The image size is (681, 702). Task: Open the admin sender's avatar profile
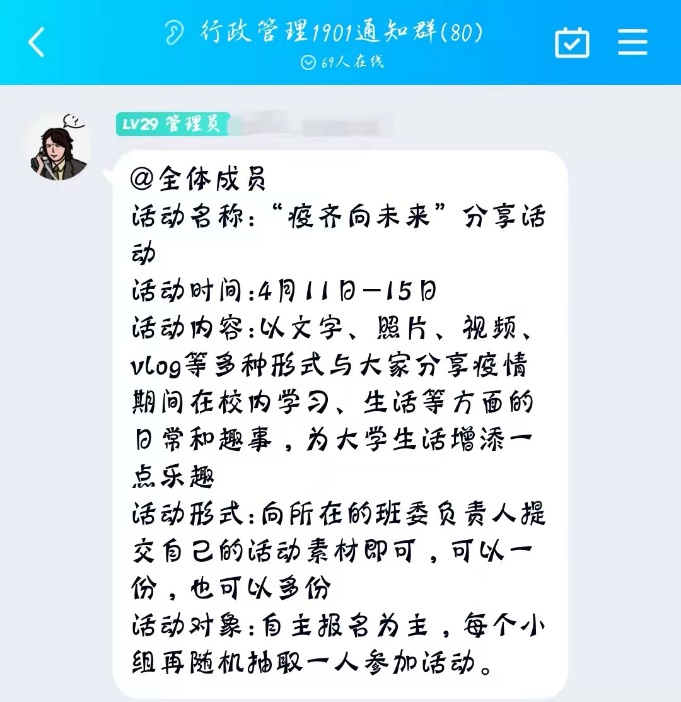click(56, 147)
